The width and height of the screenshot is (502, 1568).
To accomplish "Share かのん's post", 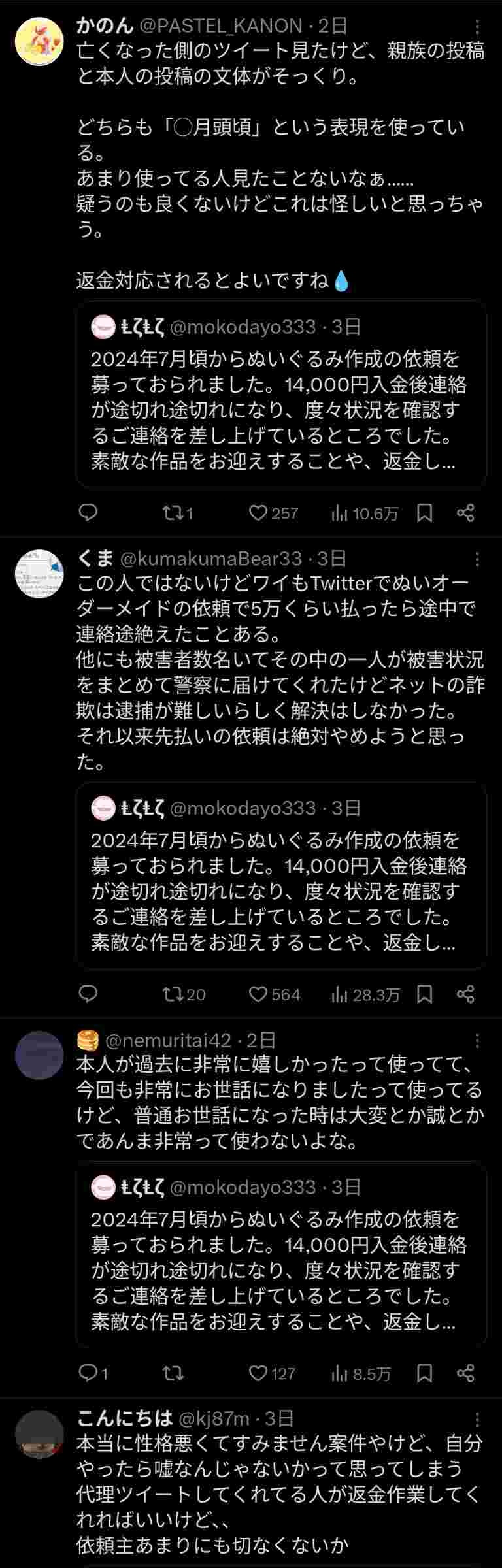I will pos(465,513).
